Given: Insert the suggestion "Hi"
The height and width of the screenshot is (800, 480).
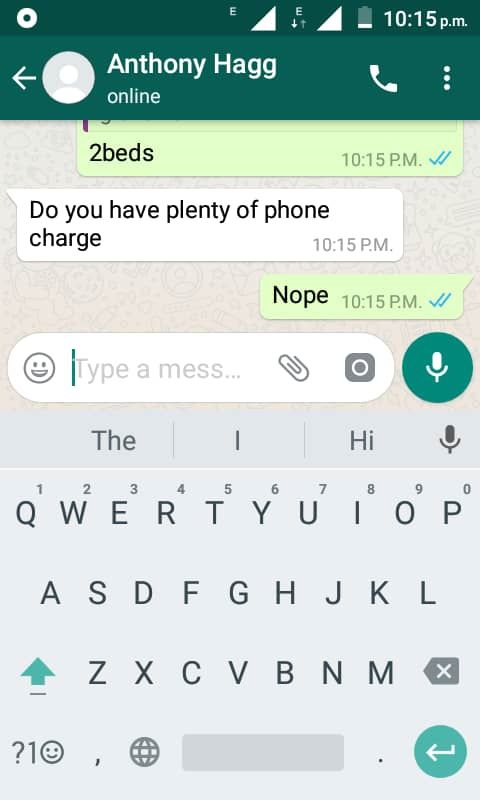Looking at the screenshot, I should [x=362, y=440].
